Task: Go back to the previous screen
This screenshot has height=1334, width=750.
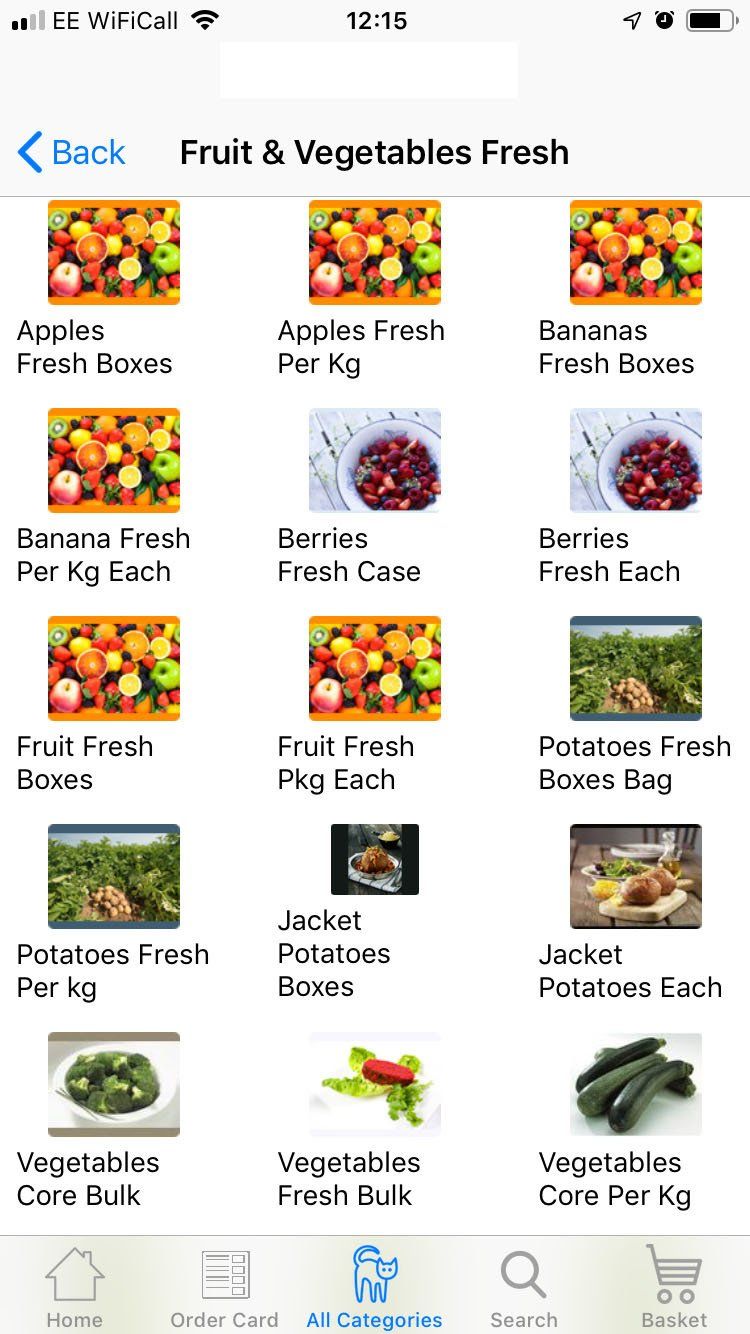Action: tap(72, 153)
